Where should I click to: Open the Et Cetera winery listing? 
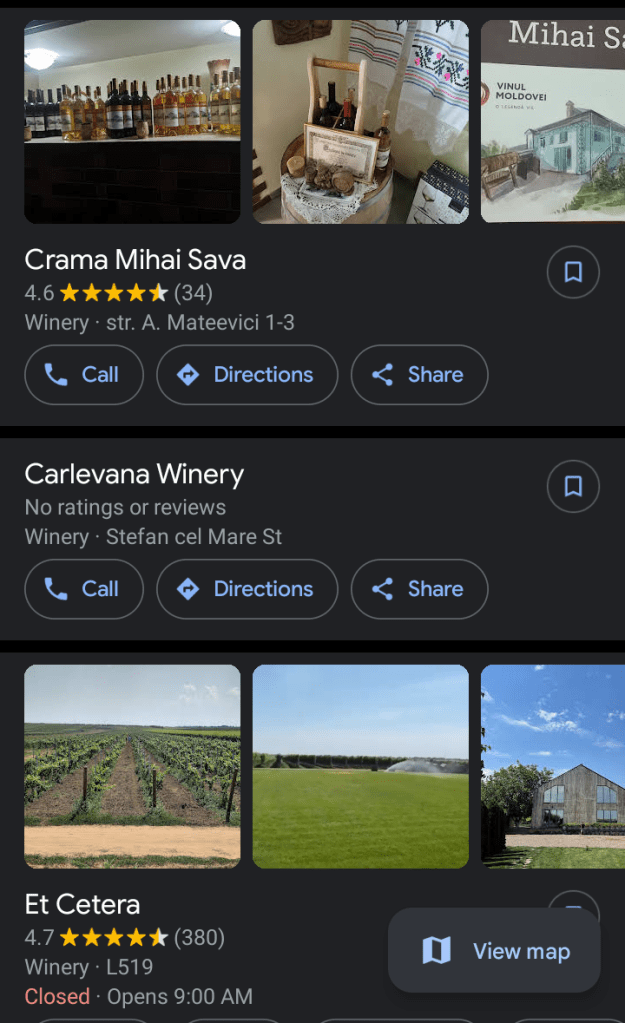pyautogui.click(x=82, y=905)
